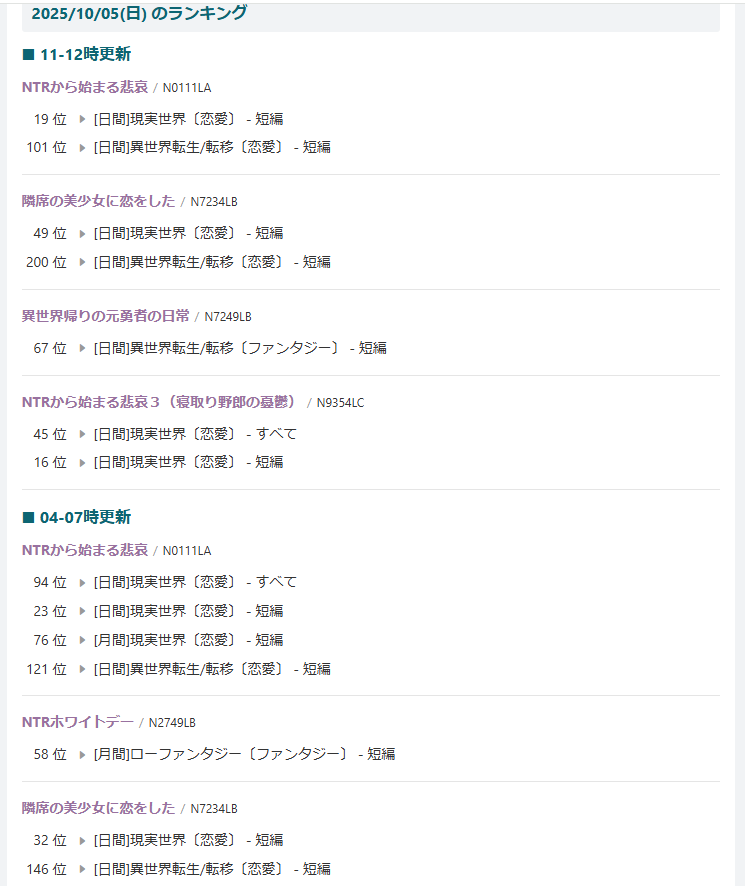Screen dimensions: 745x886
Task: Open NTRから始まる悲哀３（寝取り野郎の憂鬱）
Action: (x=160, y=402)
